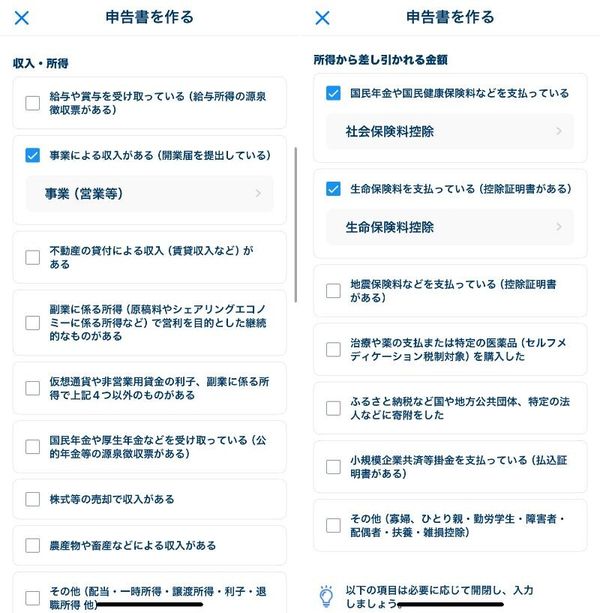Uncheck 国民年金や国民健康保険料などを支払っている
This screenshot has height=613, width=600.
pos(333,93)
